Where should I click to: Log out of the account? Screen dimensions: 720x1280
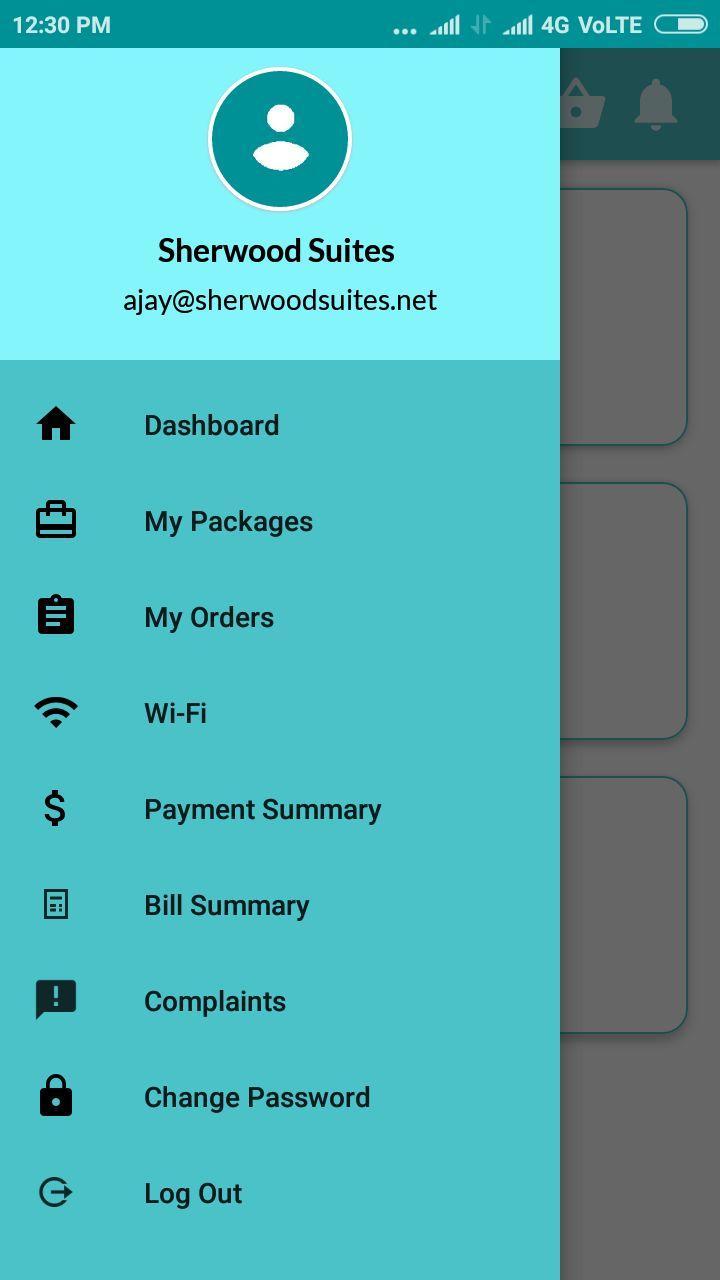pyautogui.click(x=193, y=1193)
